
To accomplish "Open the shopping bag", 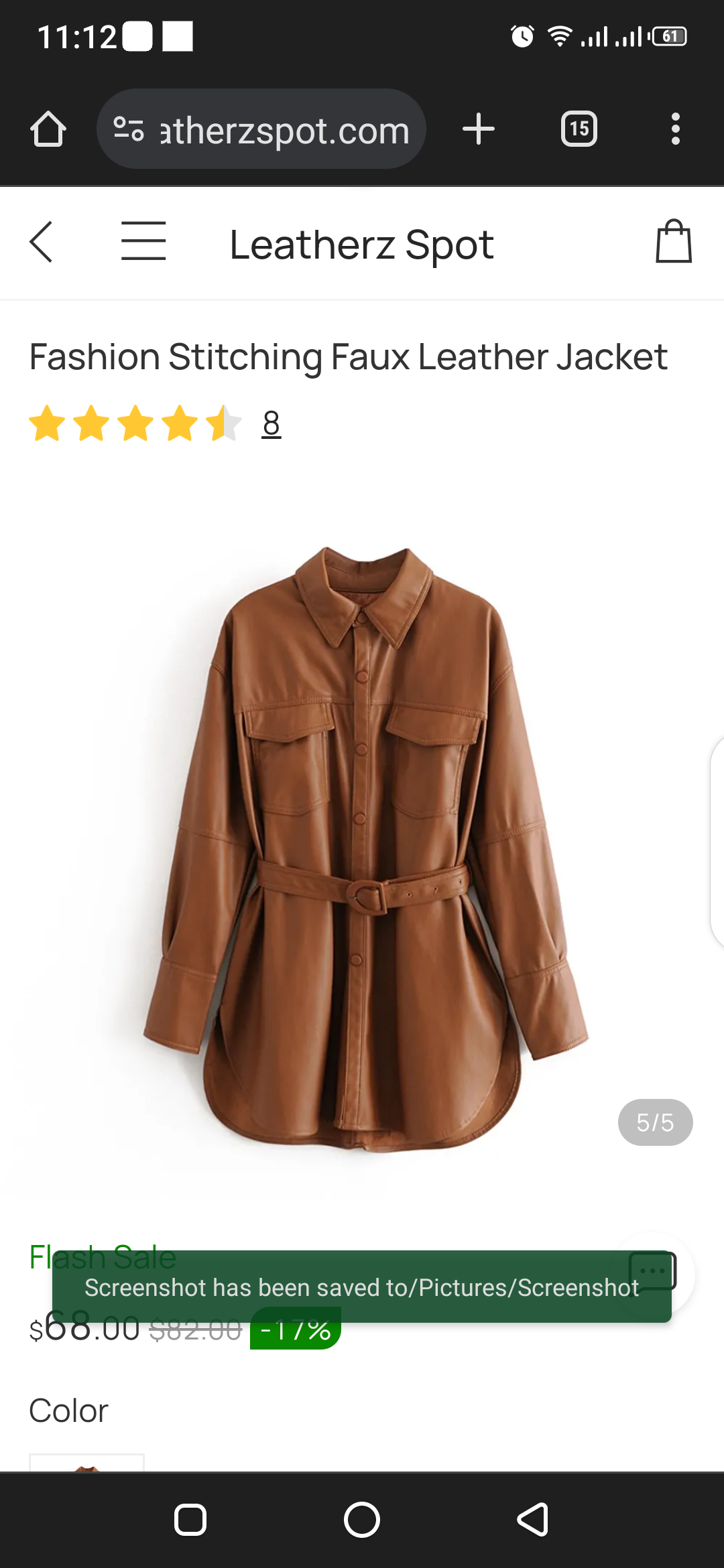I will click(x=673, y=242).
